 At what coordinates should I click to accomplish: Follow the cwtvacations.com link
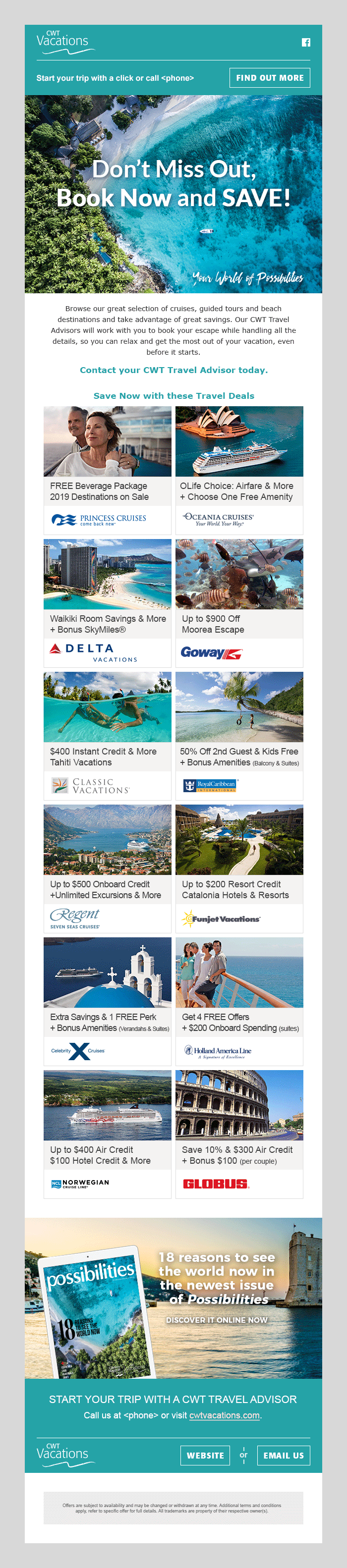[x=224, y=1415]
